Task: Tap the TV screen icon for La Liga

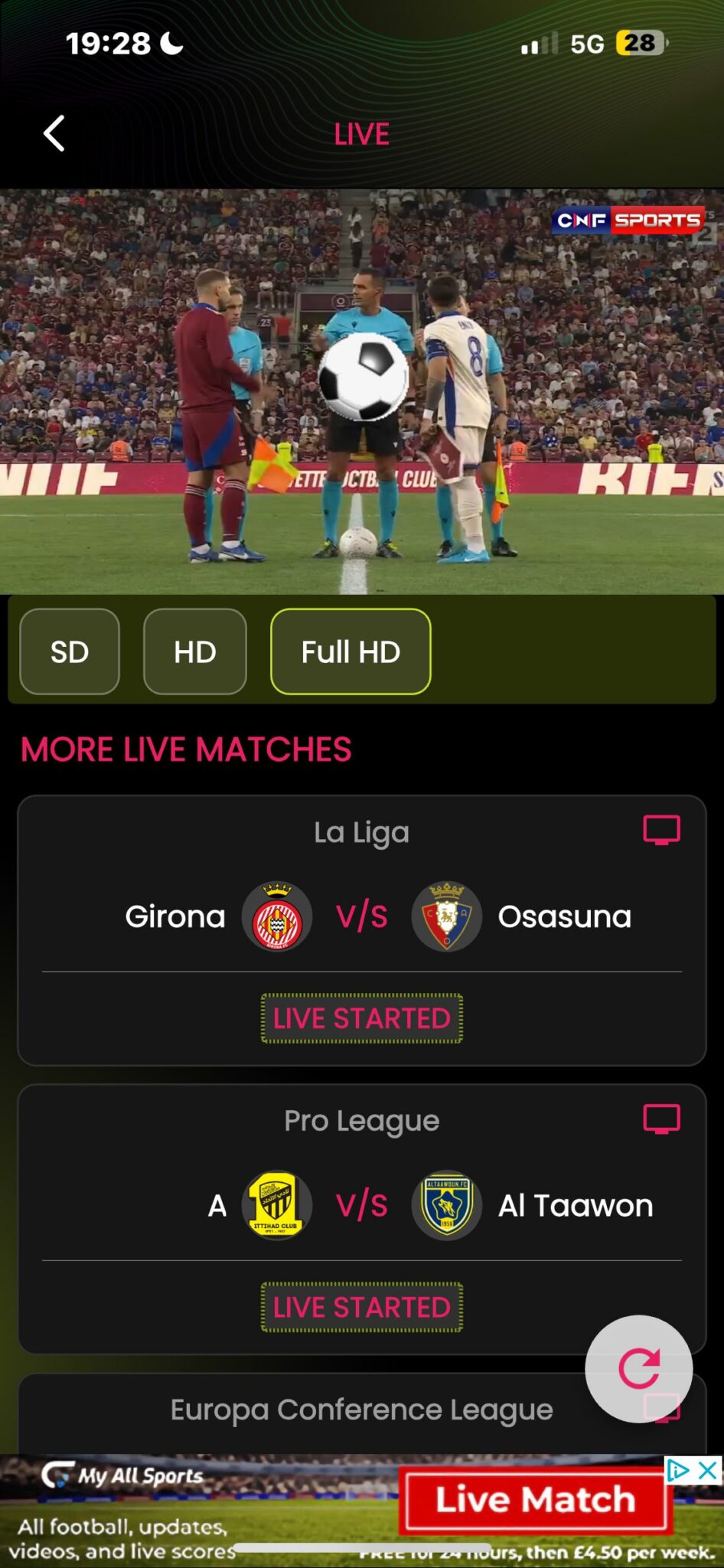Action: click(x=663, y=831)
